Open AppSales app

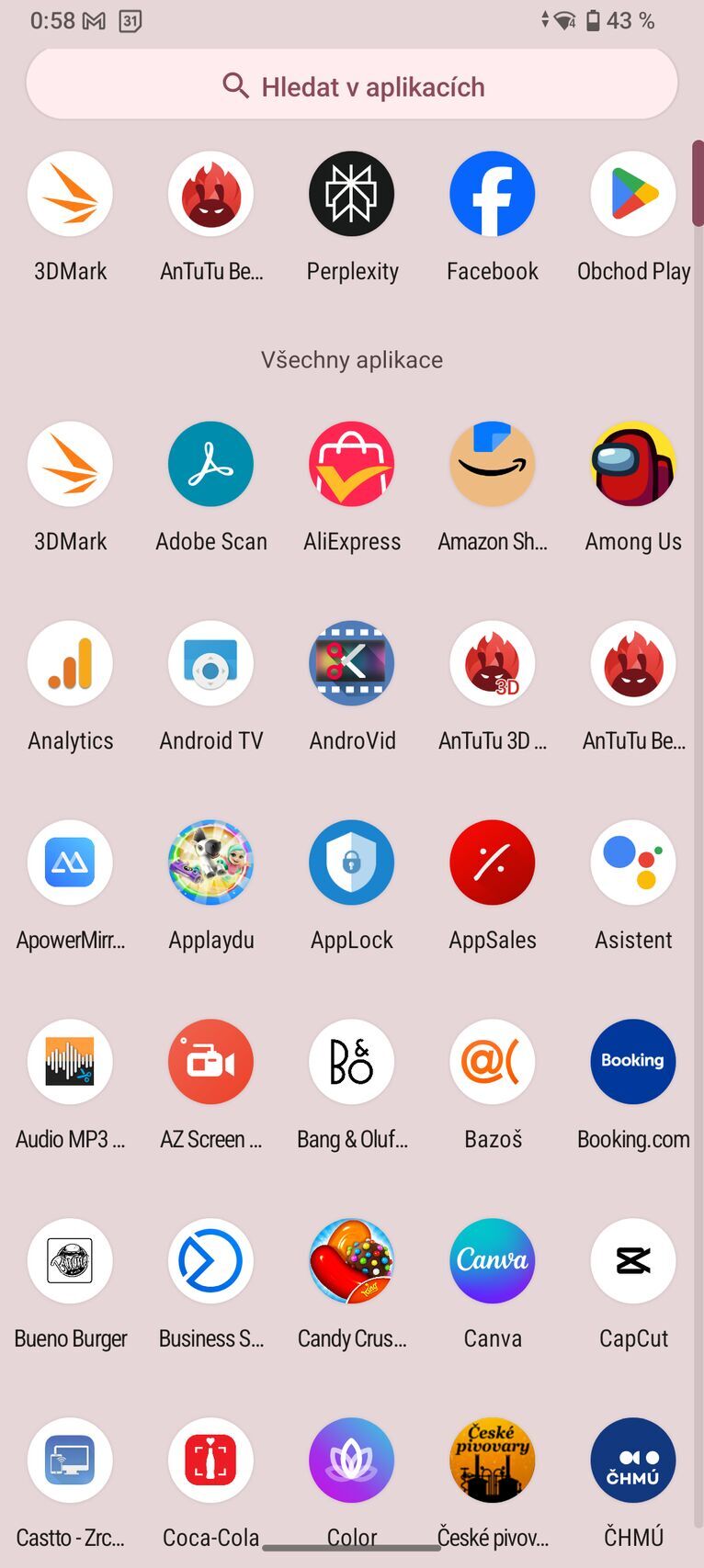(493, 863)
